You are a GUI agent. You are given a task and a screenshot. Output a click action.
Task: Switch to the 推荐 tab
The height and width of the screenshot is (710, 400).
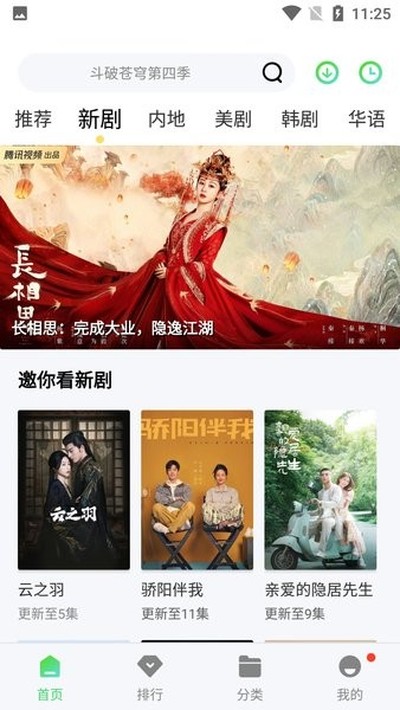(33, 120)
